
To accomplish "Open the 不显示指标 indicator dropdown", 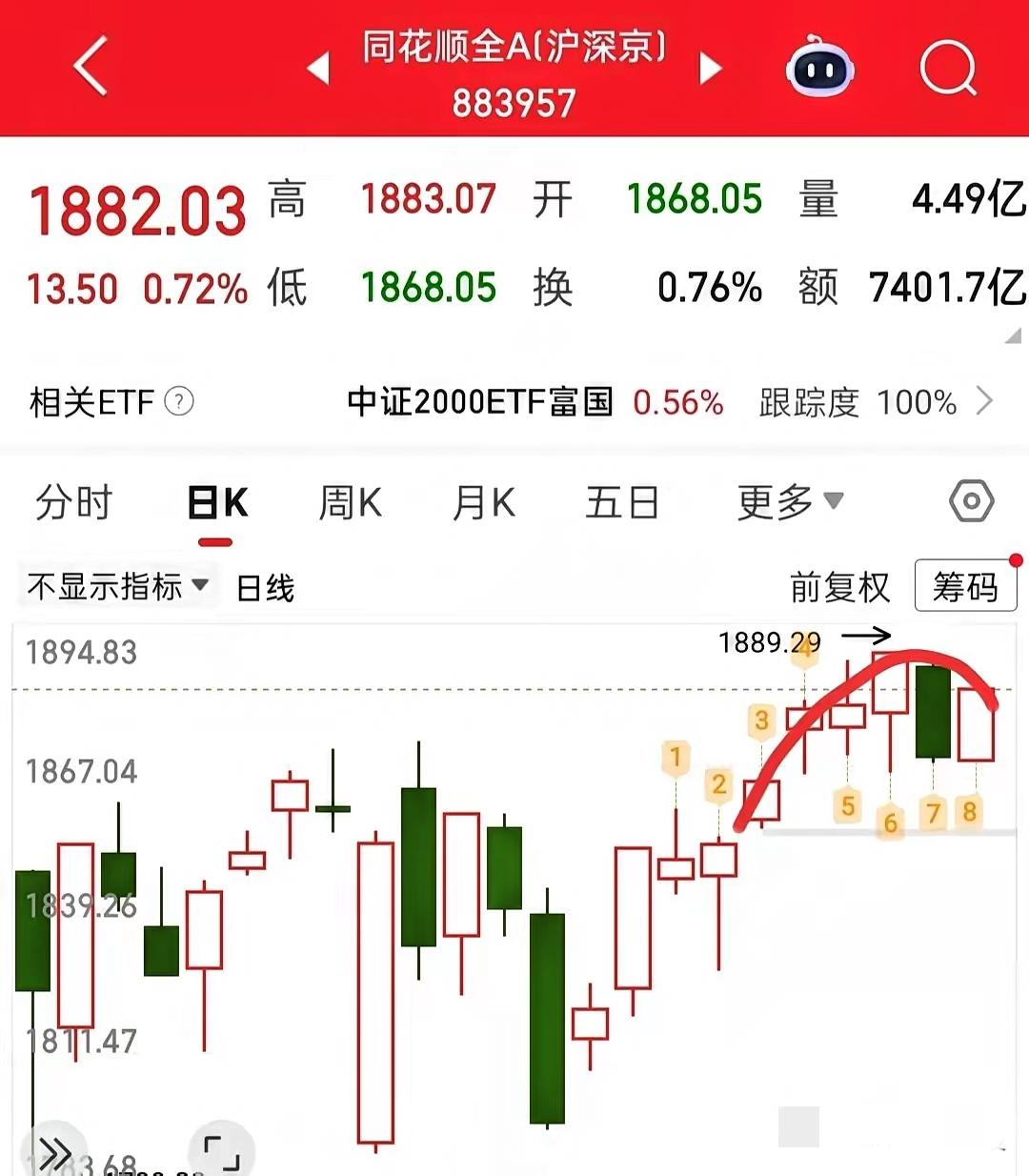I will (114, 585).
